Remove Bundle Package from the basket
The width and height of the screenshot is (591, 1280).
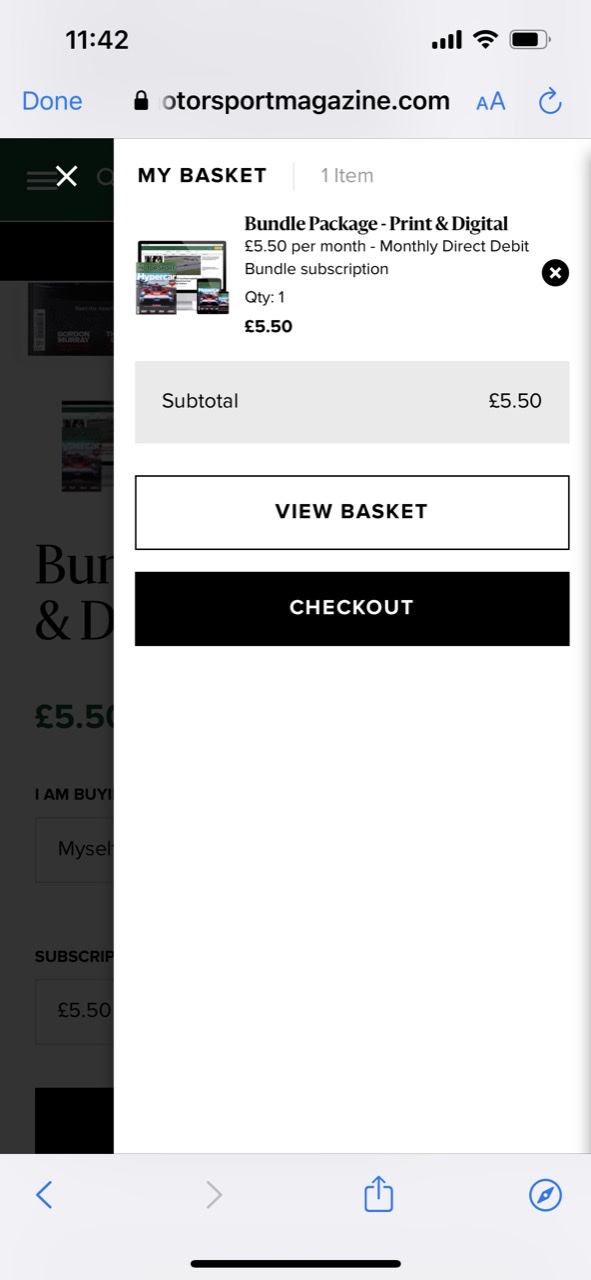(555, 272)
